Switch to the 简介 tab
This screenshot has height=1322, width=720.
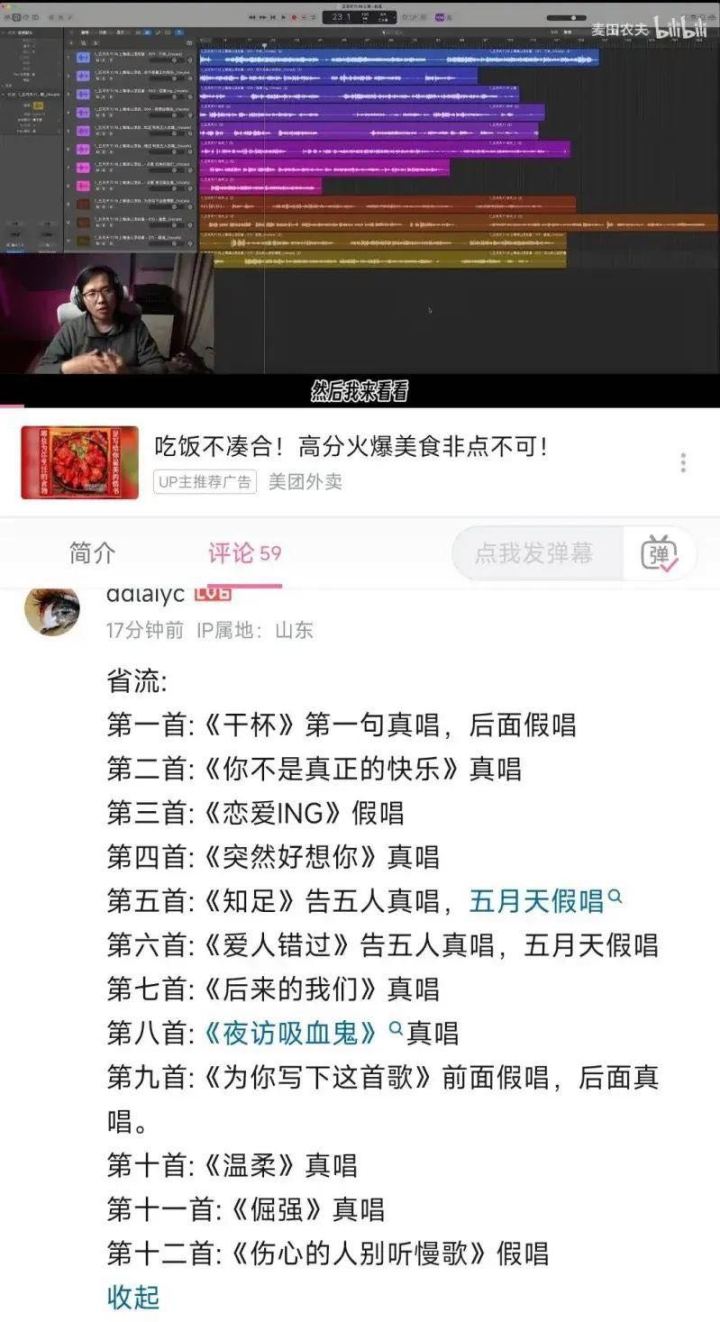pyautogui.click(x=92, y=553)
